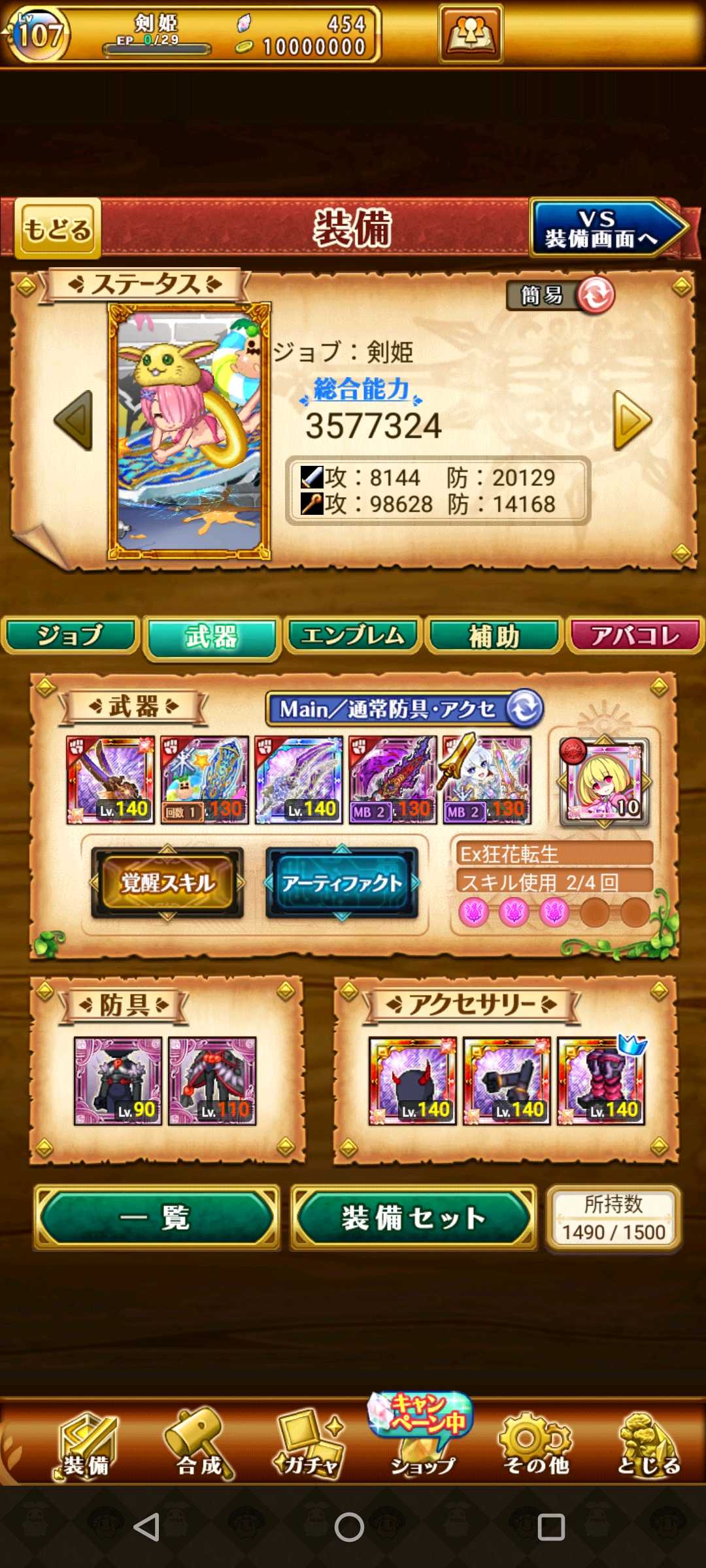Open the アーティファクト button

(x=342, y=883)
